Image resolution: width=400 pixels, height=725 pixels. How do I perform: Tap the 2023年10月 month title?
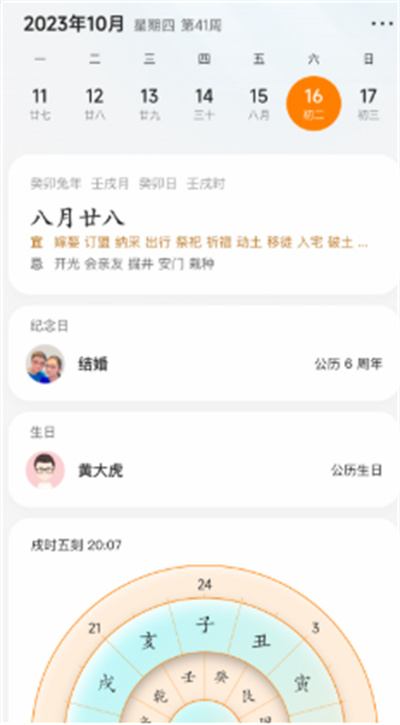(x=74, y=24)
